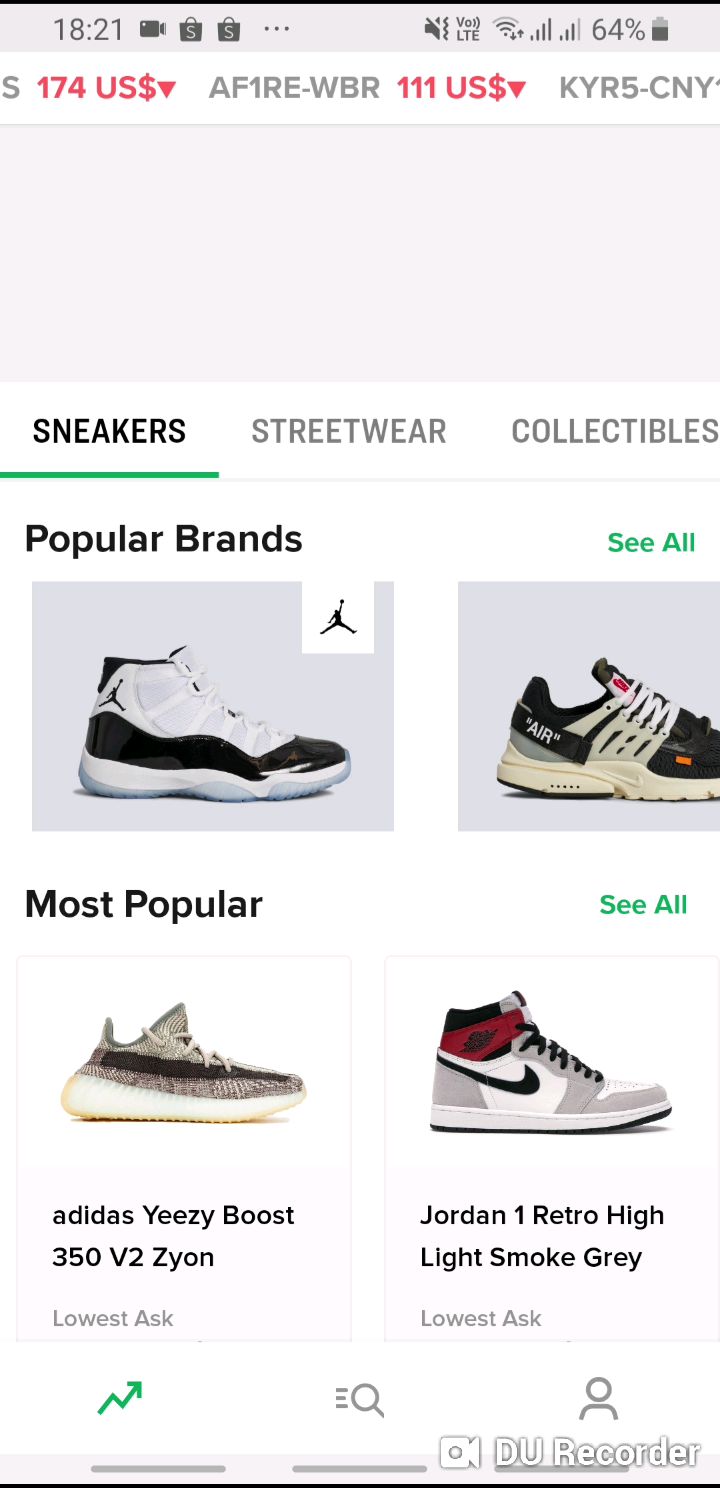See all Popular Brands
720x1488 pixels.
(651, 542)
